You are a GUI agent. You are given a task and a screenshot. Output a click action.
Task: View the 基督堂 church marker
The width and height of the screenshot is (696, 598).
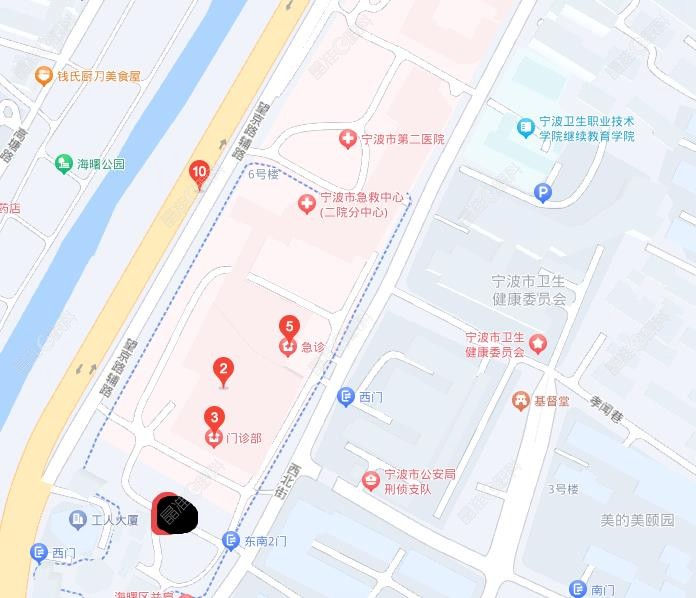[520, 401]
